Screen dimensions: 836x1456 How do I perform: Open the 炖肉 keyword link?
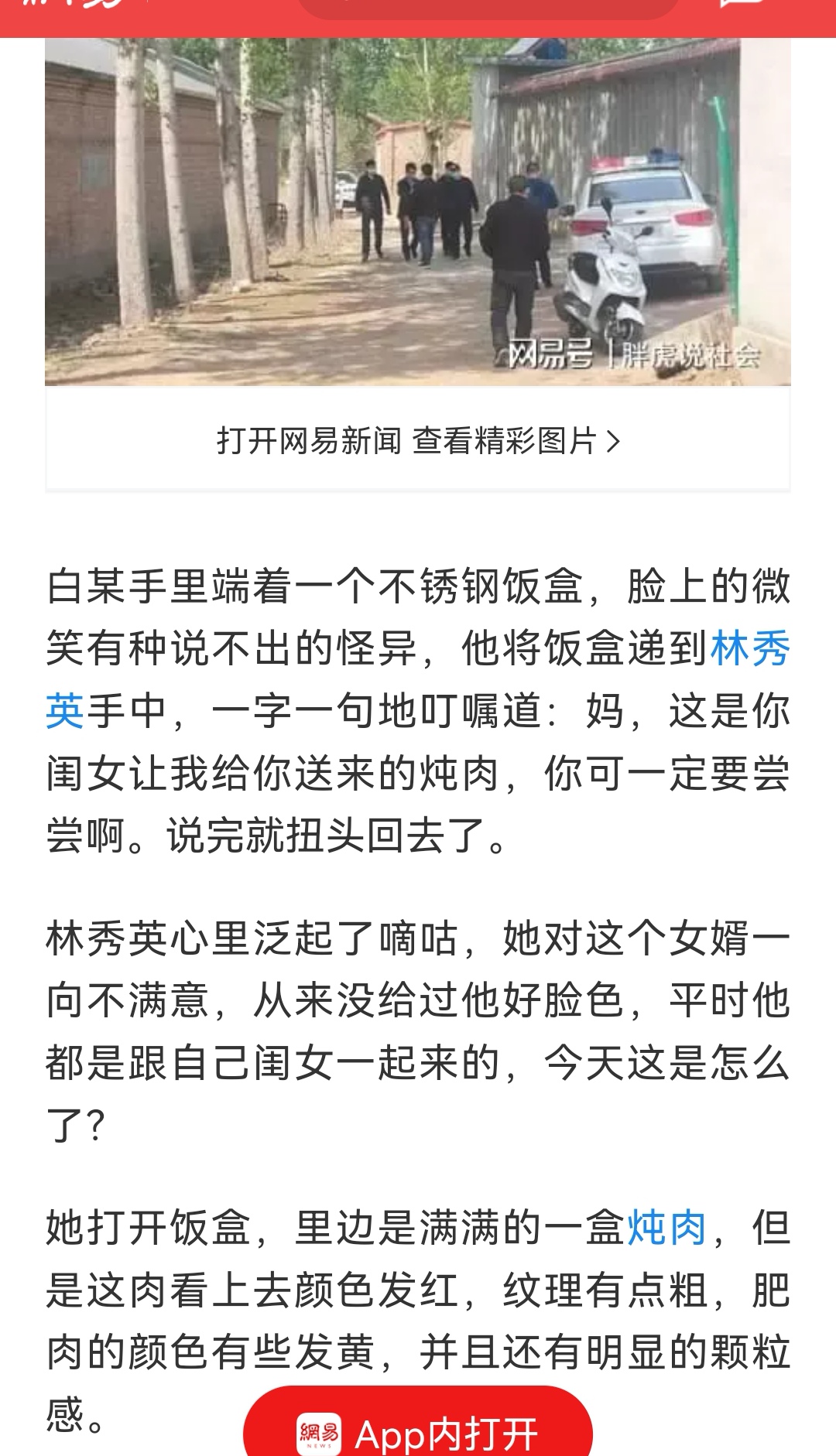666,1228
